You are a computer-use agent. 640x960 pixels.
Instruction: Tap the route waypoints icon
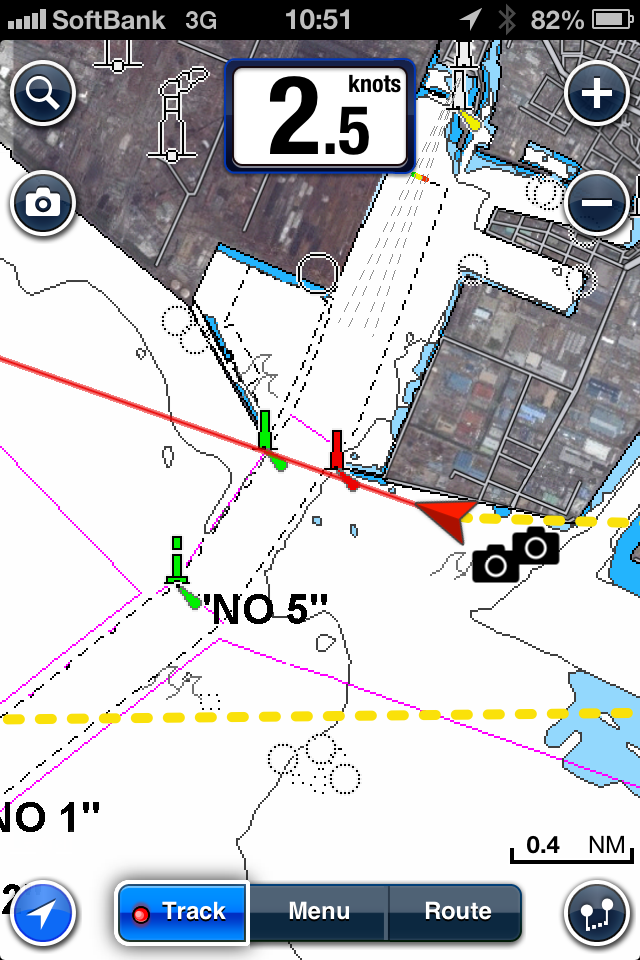(596, 912)
